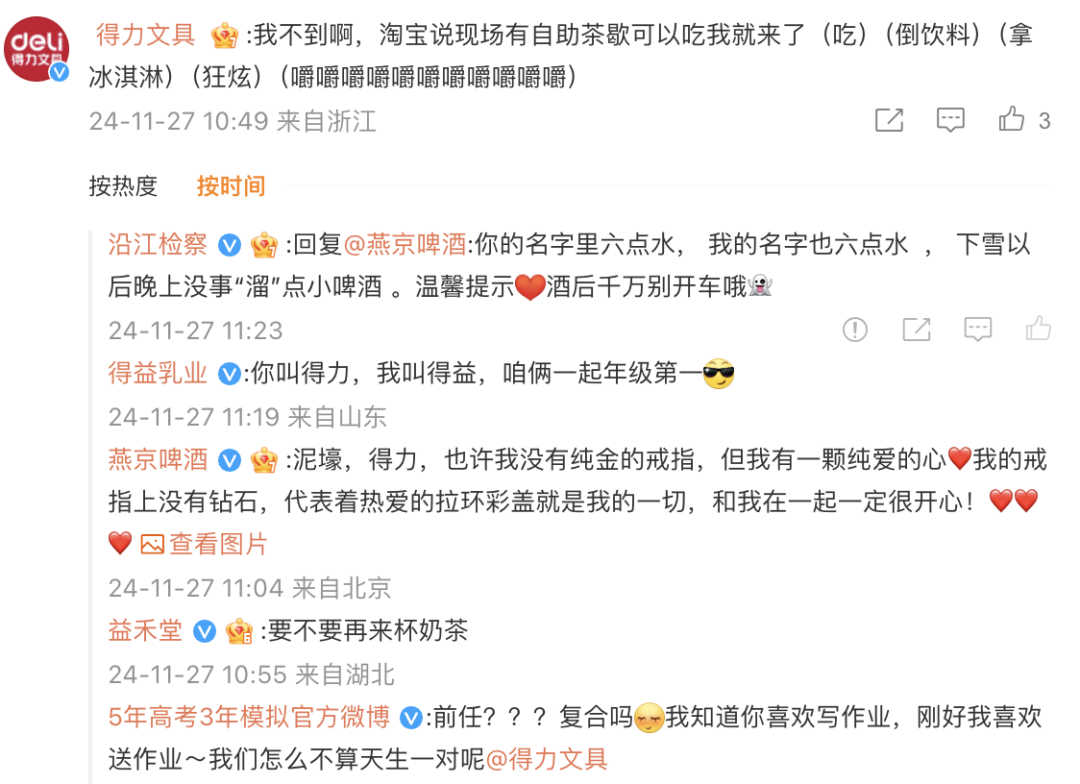Open 得力文具's profile avatar

pos(37,50)
